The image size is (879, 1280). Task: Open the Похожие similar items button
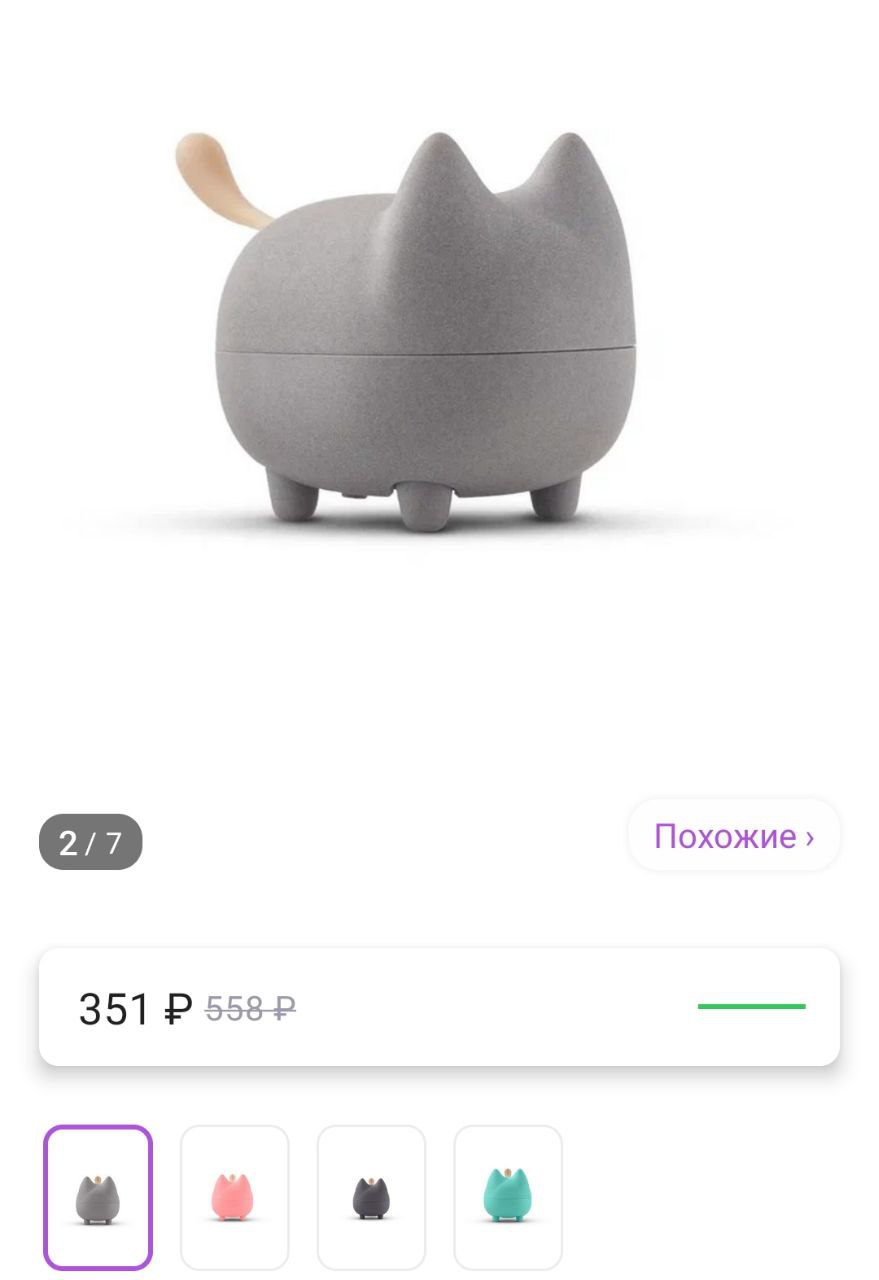pyautogui.click(x=733, y=836)
